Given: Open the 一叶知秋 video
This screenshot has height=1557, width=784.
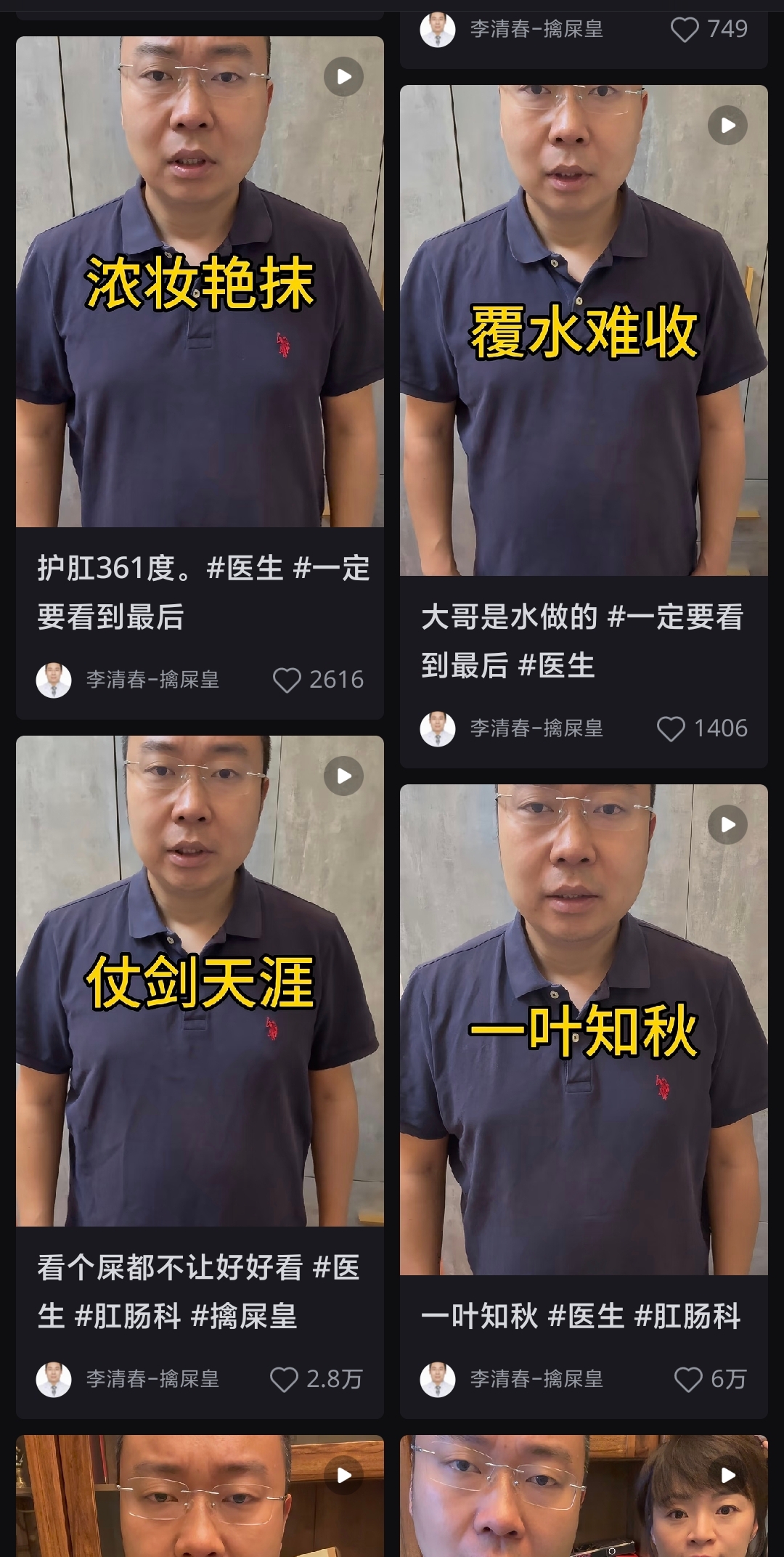Looking at the screenshot, I should [x=584, y=1029].
